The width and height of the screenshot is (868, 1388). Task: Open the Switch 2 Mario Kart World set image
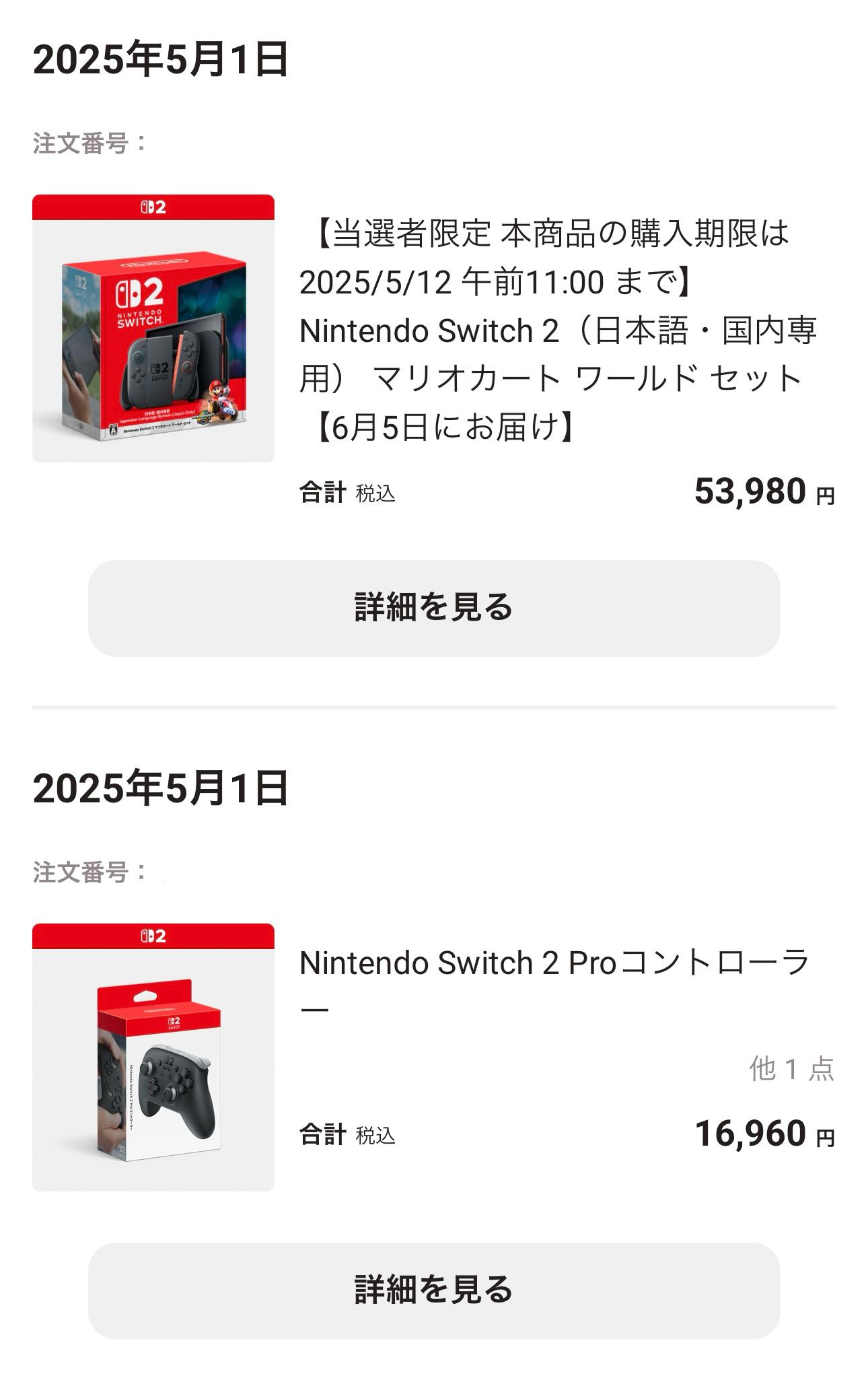[x=153, y=328]
